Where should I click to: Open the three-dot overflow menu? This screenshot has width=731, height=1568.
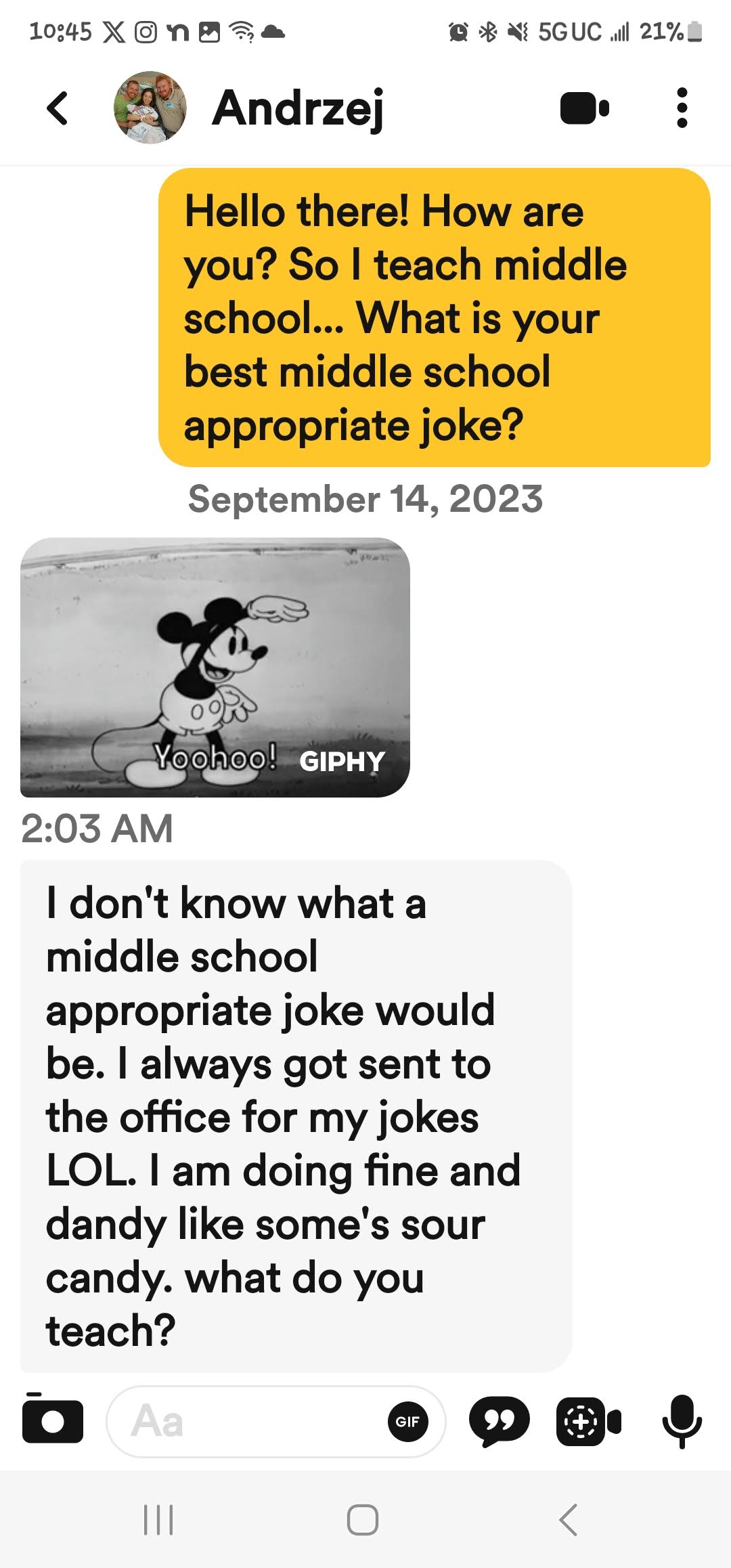click(x=682, y=108)
